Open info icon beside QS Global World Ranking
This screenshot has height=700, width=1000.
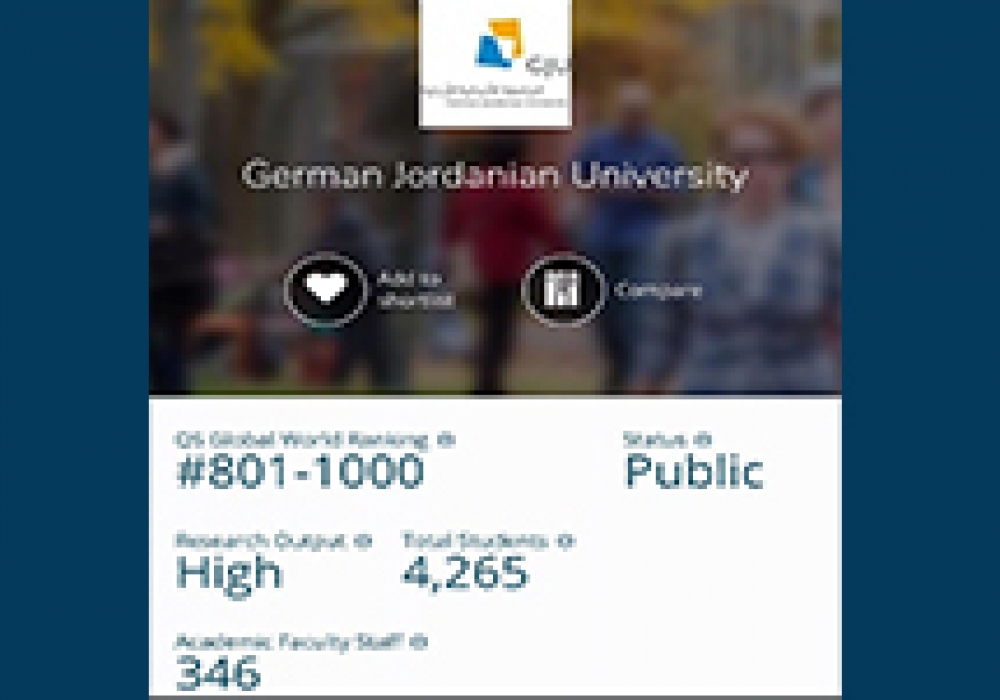click(446, 439)
